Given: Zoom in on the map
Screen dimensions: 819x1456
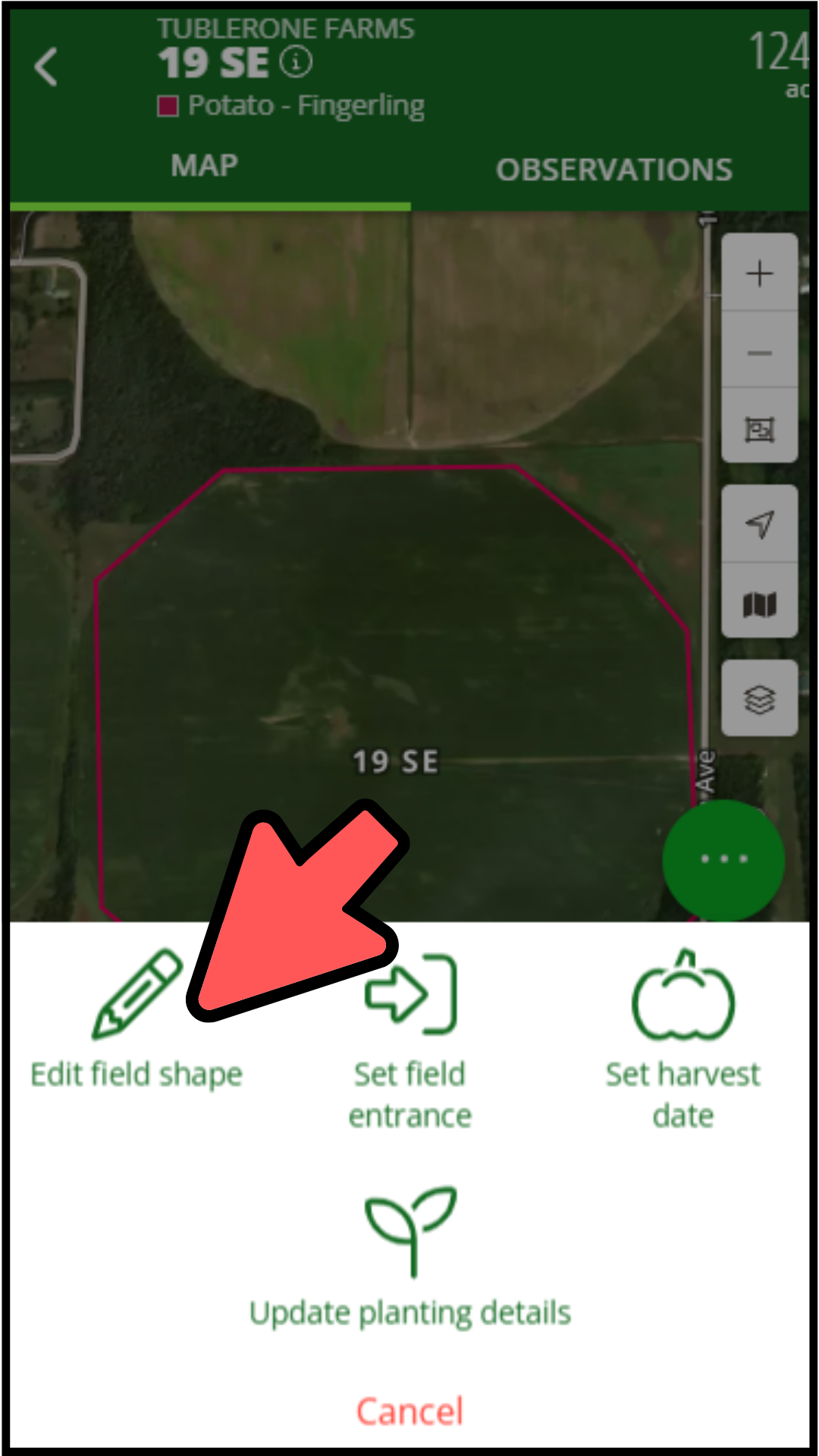Looking at the screenshot, I should pos(759,273).
